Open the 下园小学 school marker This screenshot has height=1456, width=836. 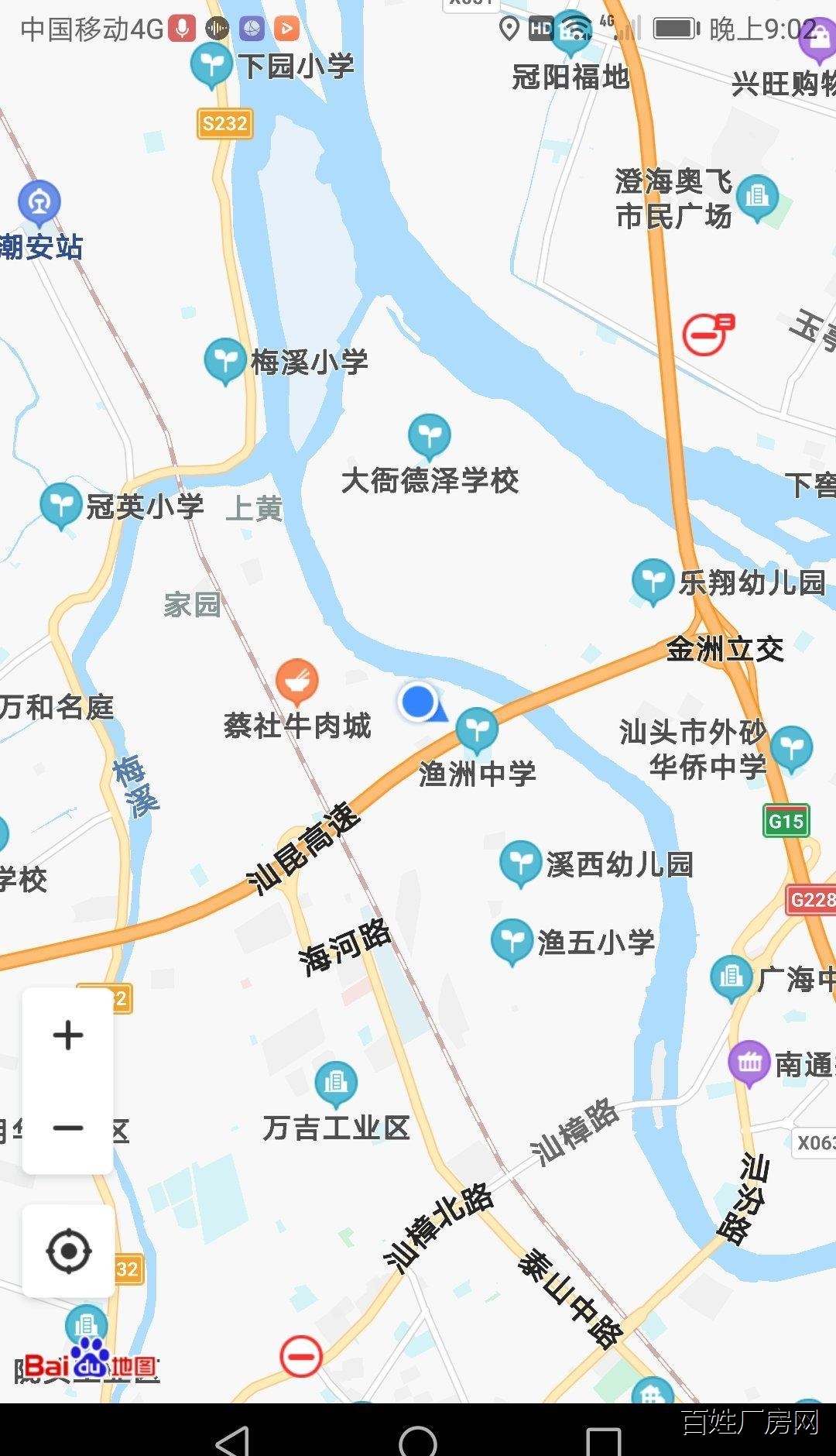tap(211, 66)
